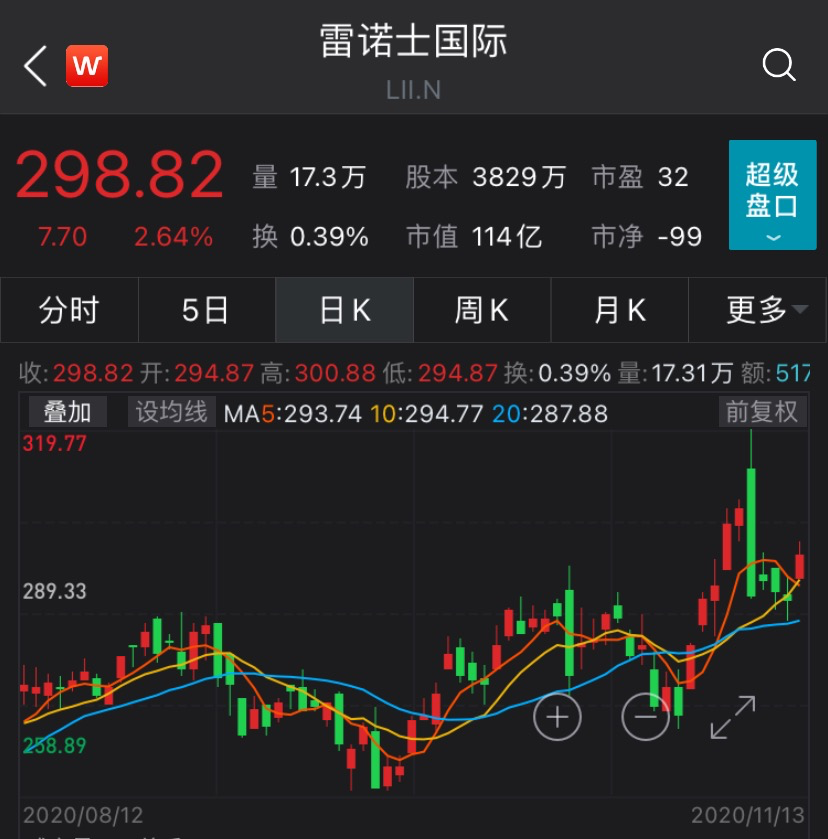Zoom in the chart with plus icon

pyautogui.click(x=557, y=716)
